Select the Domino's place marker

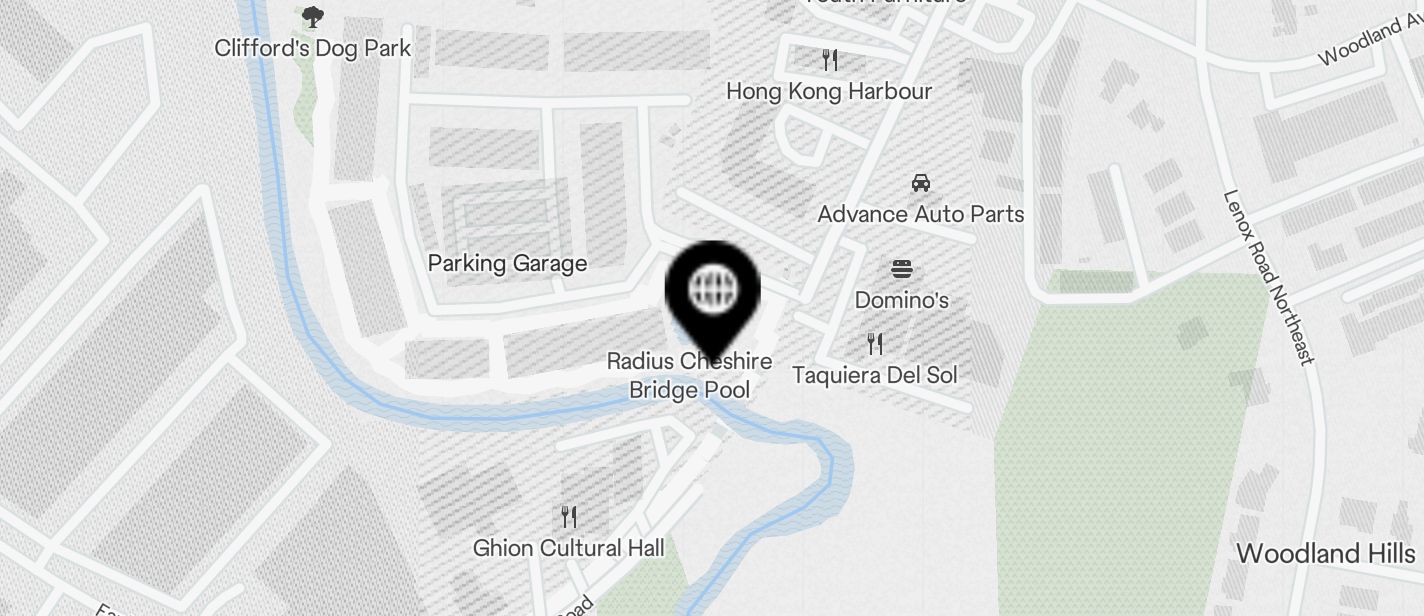point(901,269)
